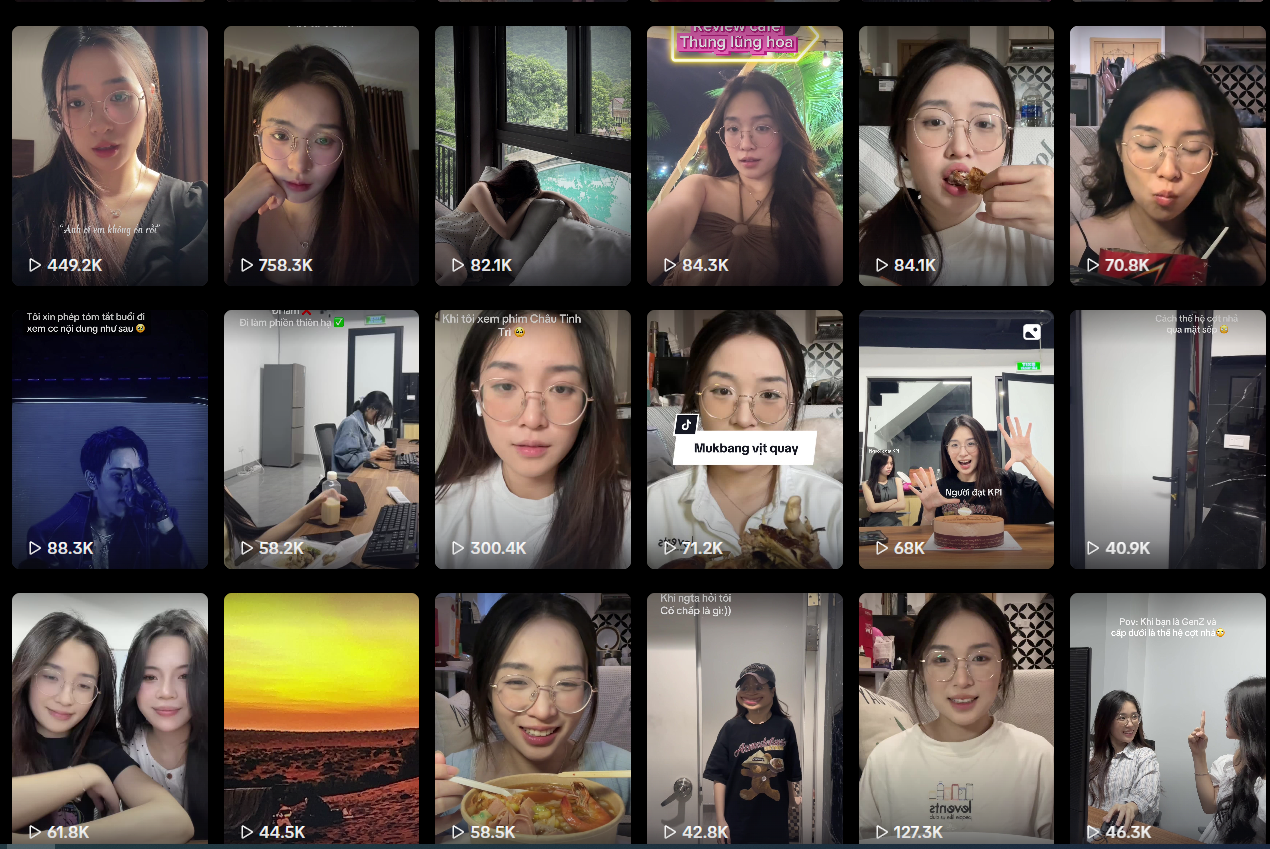1270x849 pixels.
Task: Play the video with 758.3K views
Action: [321, 155]
